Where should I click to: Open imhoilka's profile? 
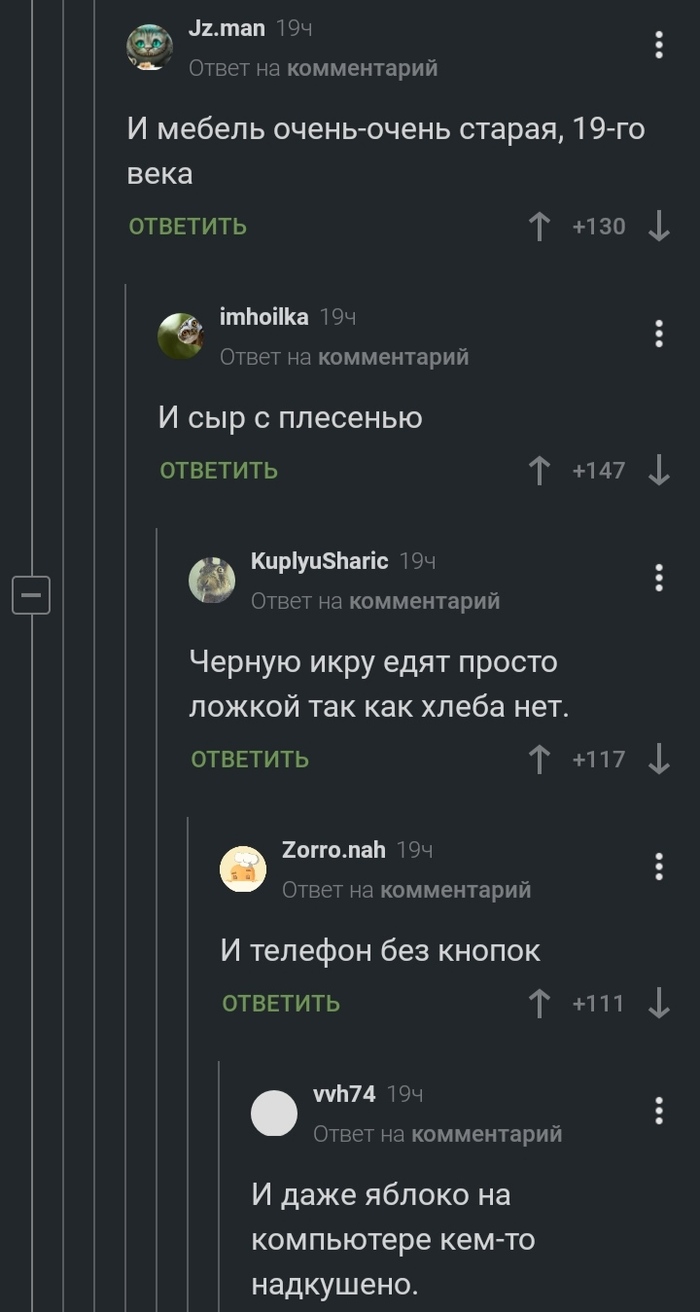click(x=263, y=317)
